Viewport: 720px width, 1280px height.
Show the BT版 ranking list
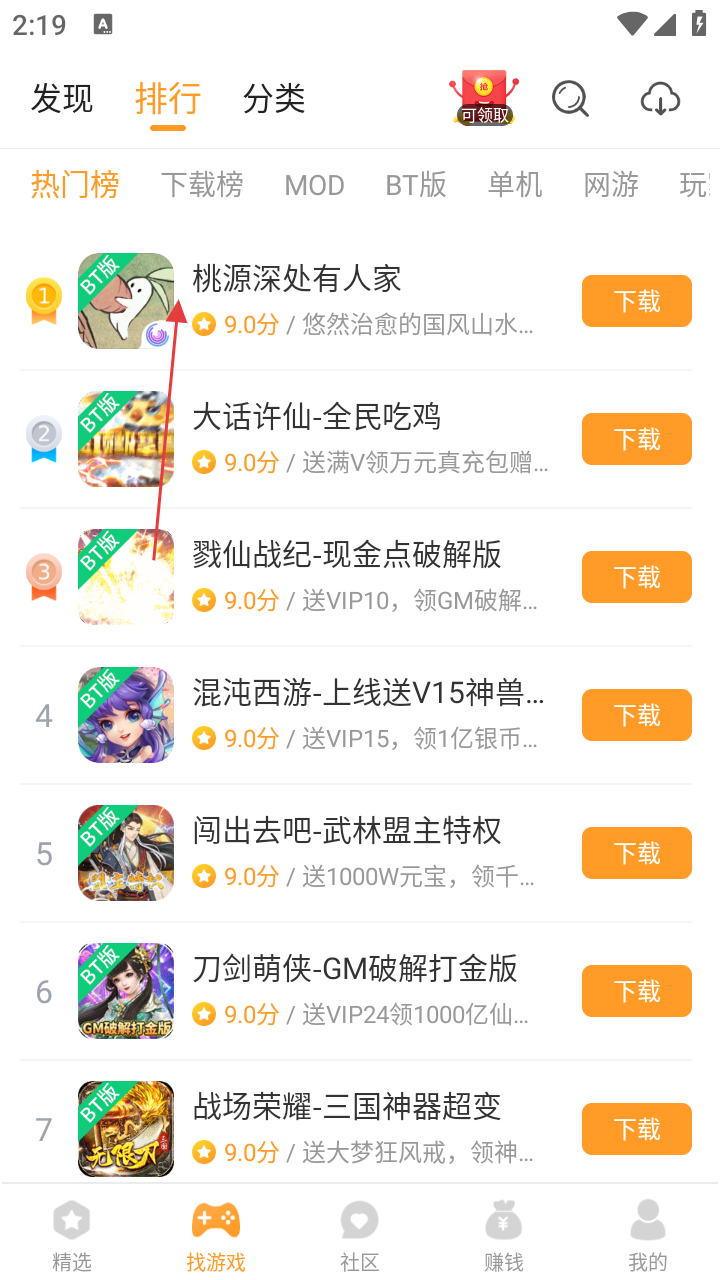(x=416, y=185)
